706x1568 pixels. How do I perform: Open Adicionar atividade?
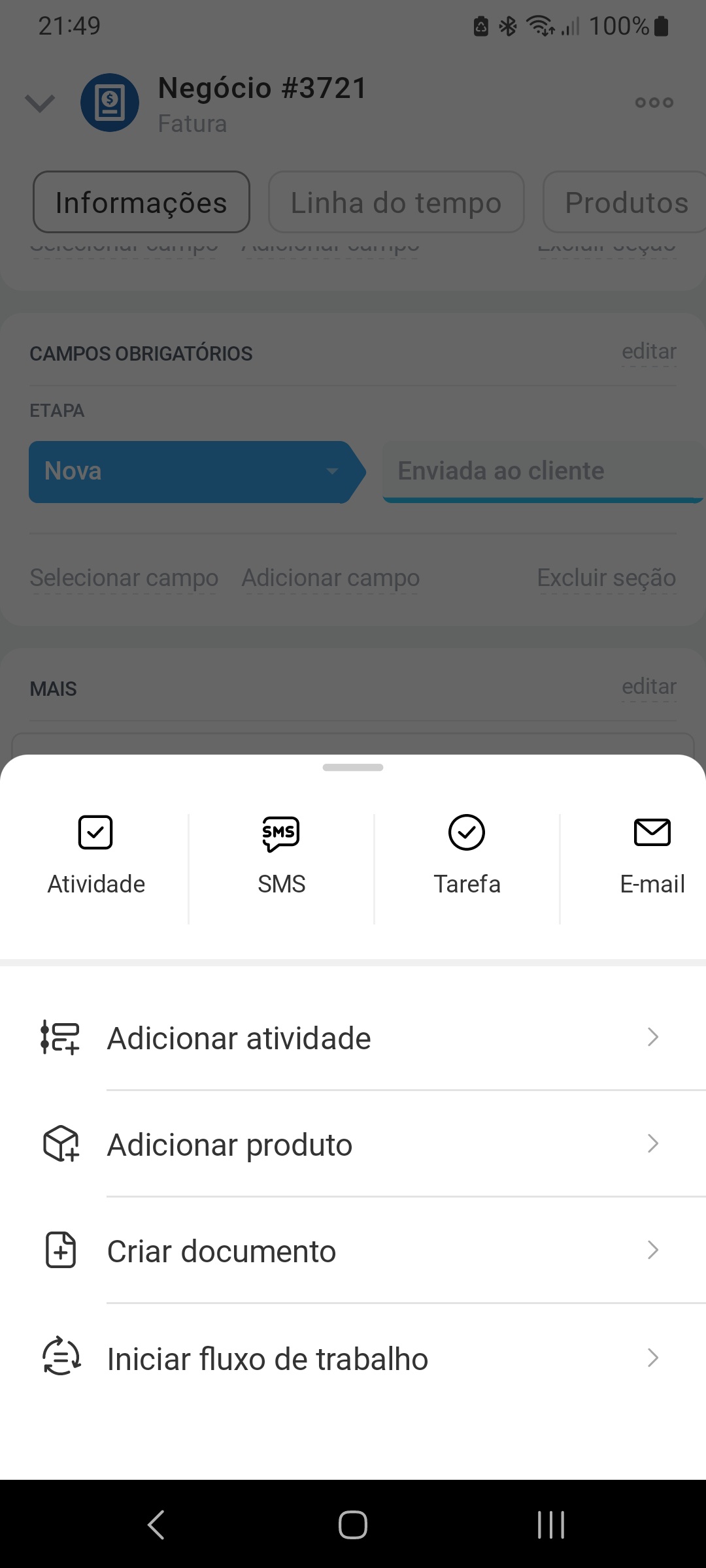[x=353, y=1038]
